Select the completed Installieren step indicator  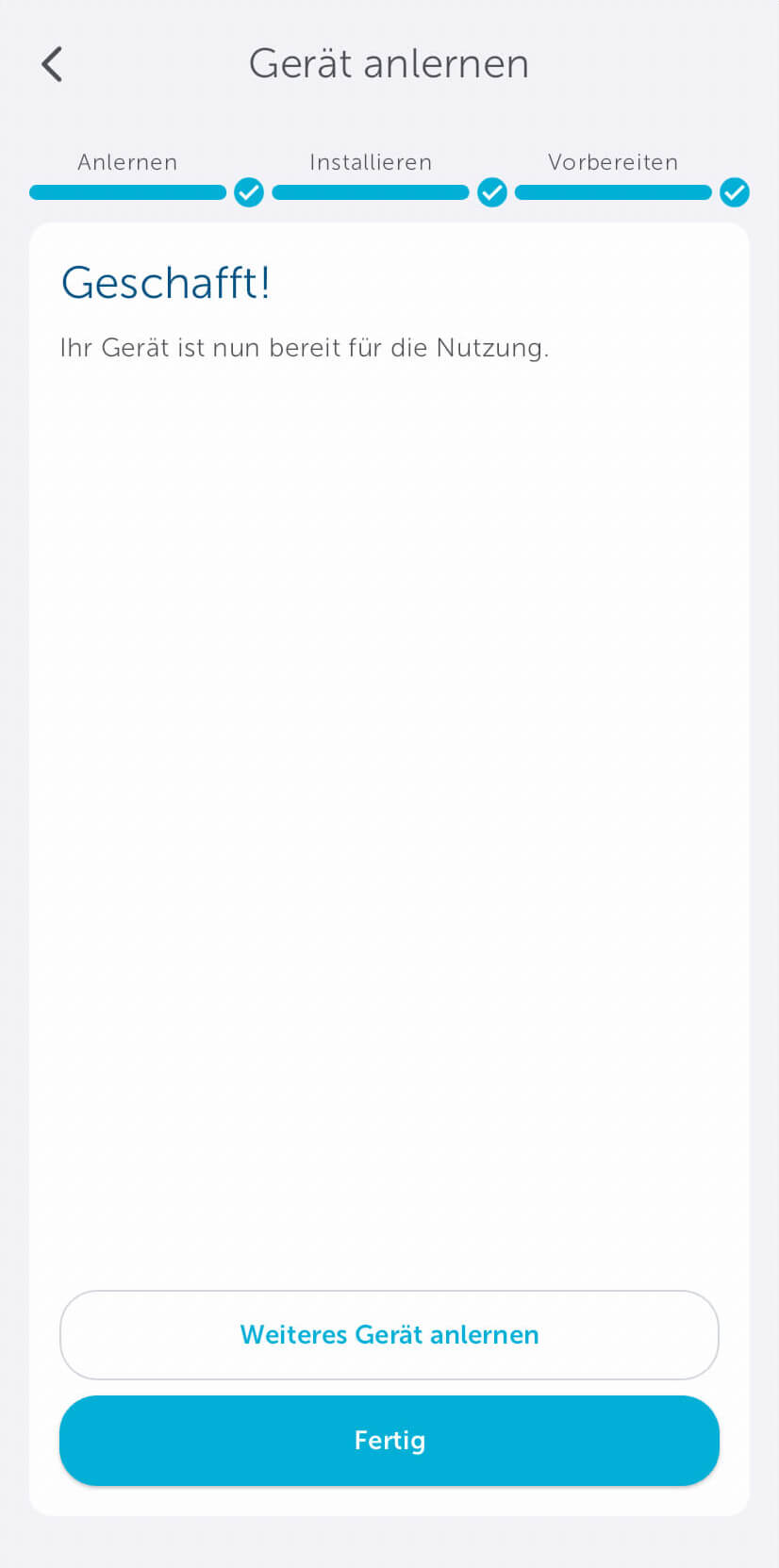pyautogui.click(x=491, y=192)
